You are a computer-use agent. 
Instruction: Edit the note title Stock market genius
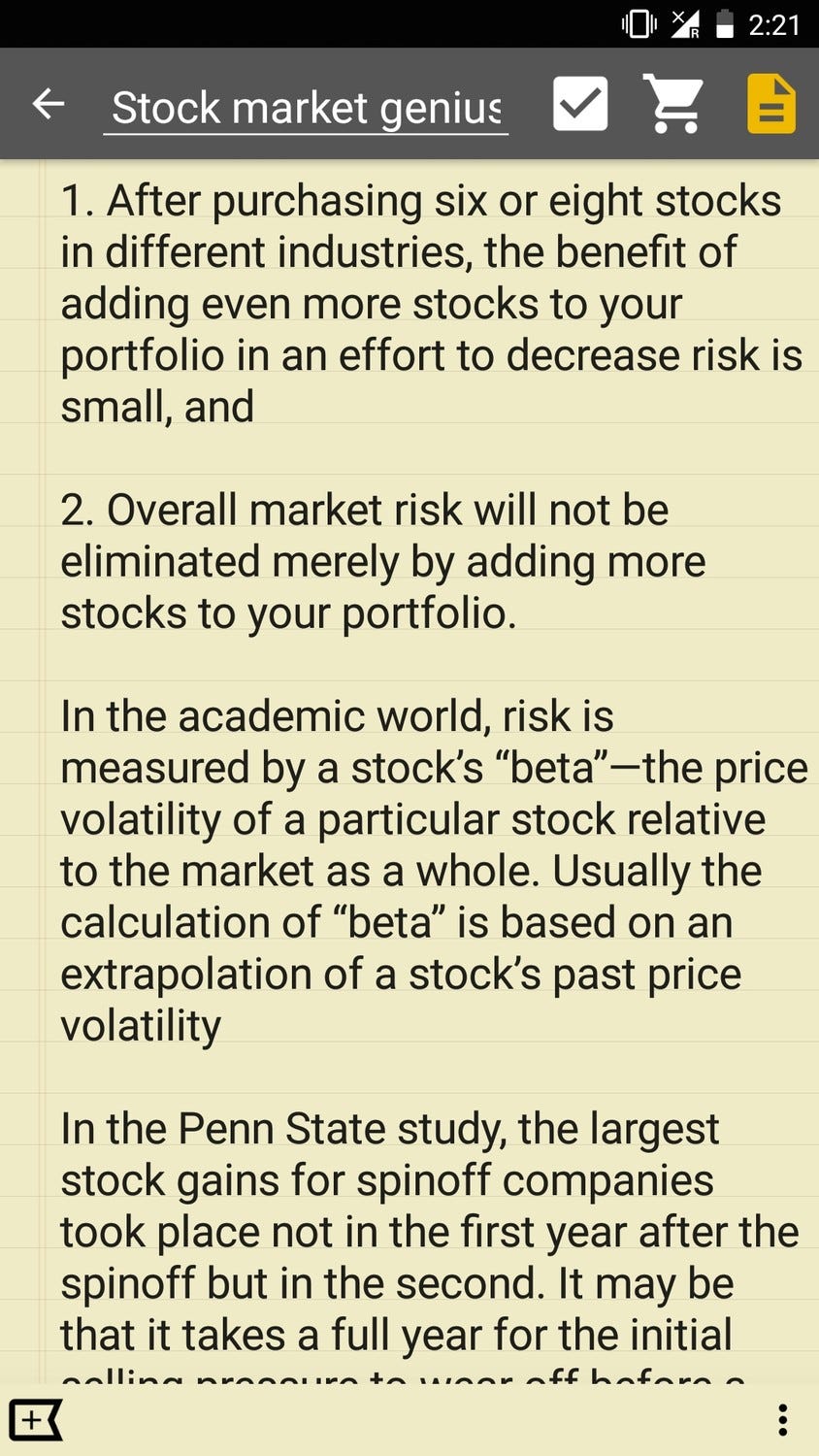pyautogui.click(x=306, y=107)
